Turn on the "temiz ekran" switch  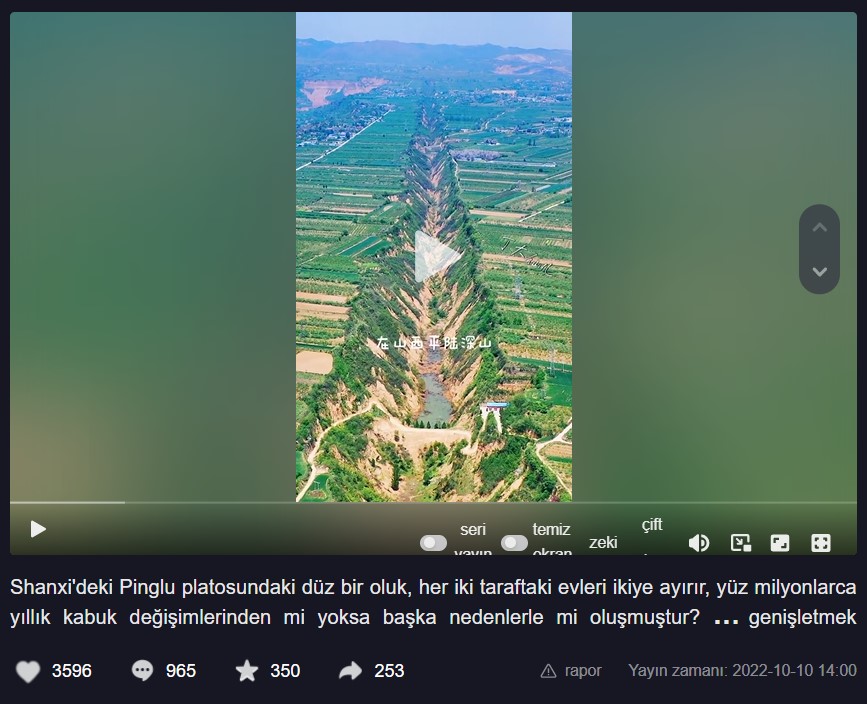tap(514, 542)
